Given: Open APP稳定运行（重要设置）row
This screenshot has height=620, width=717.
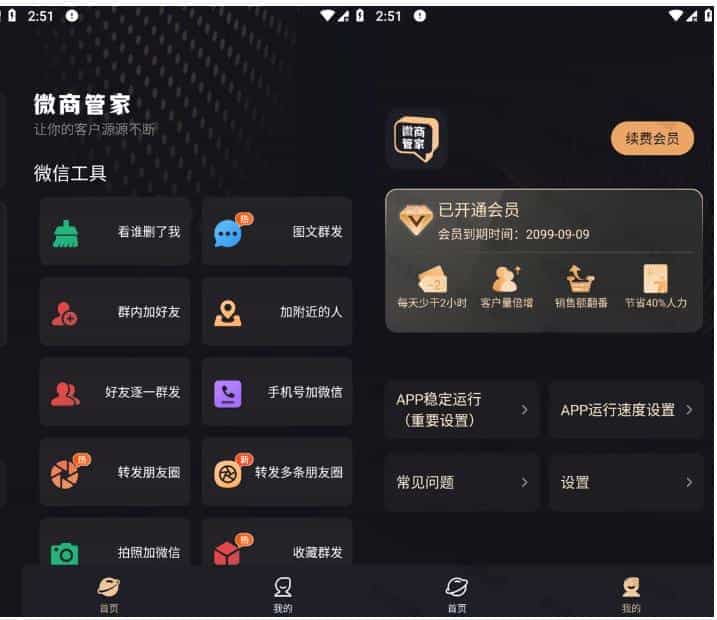Looking at the screenshot, I should [462, 410].
